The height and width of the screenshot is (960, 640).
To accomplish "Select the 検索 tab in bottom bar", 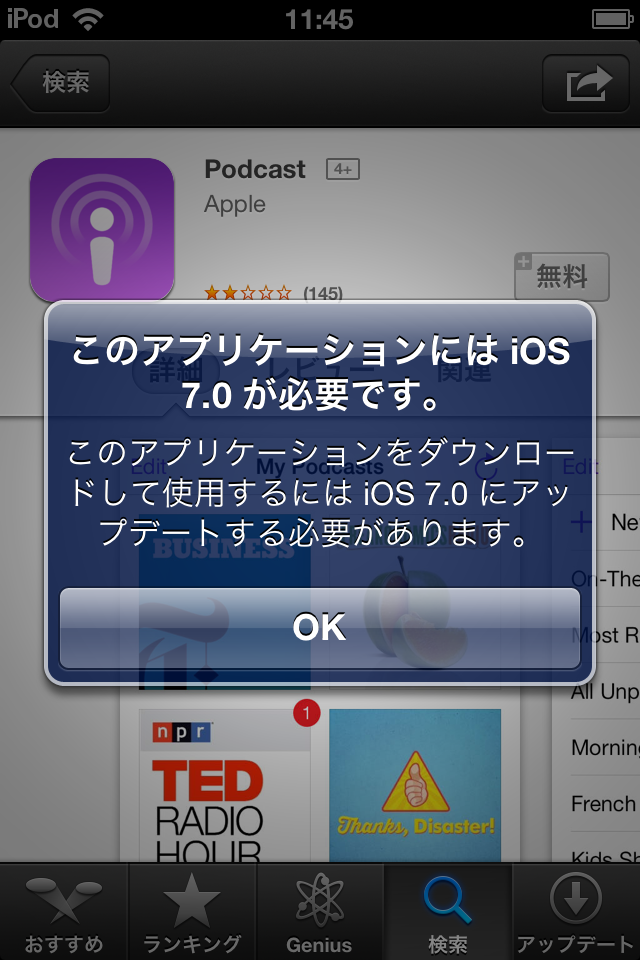I will pos(448,912).
